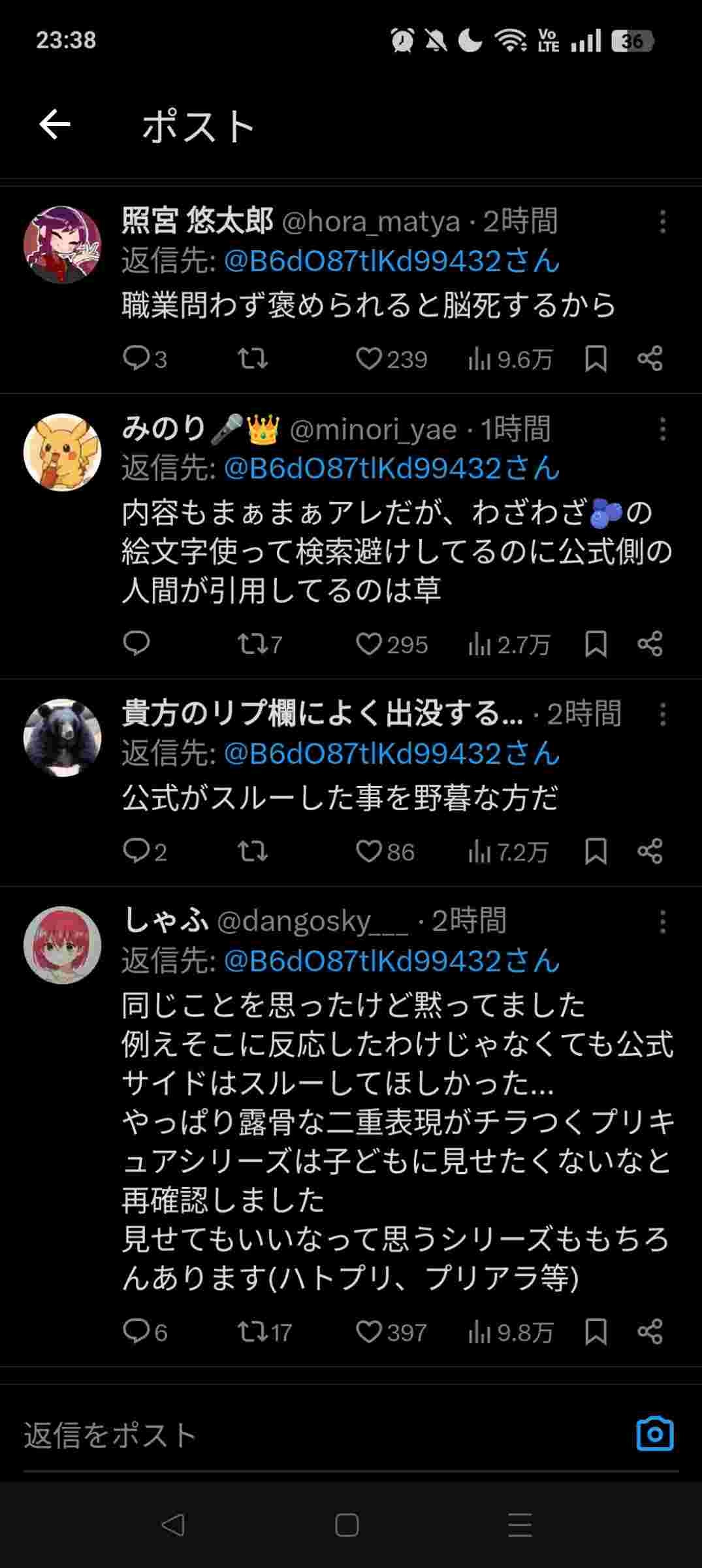Open overflow menu on 照宮 悠太郎's reply
Image resolution: width=702 pixels, height=1568 pixels.
pos(662,222)
